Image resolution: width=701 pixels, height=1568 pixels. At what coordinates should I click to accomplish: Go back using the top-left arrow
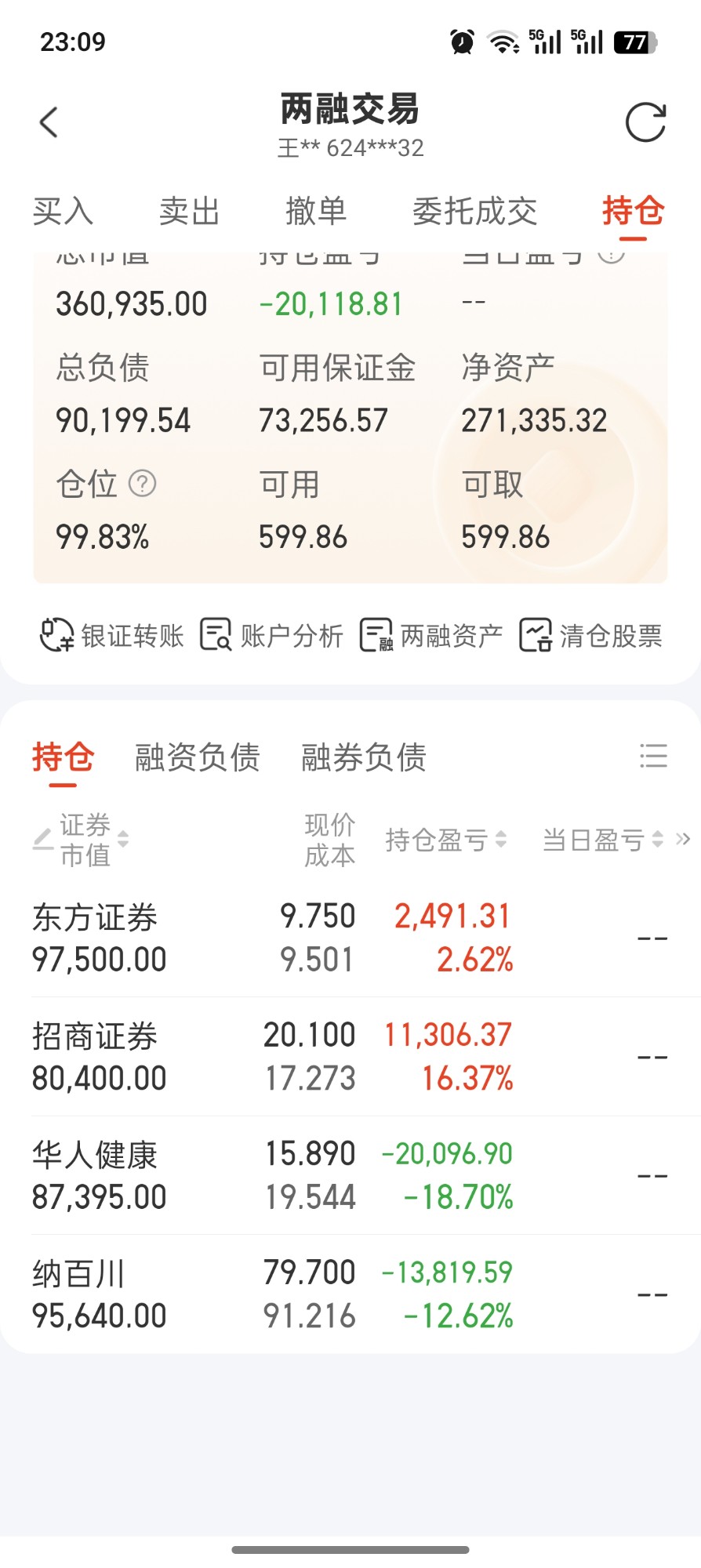pyautogui.click(x=49, y=122)
